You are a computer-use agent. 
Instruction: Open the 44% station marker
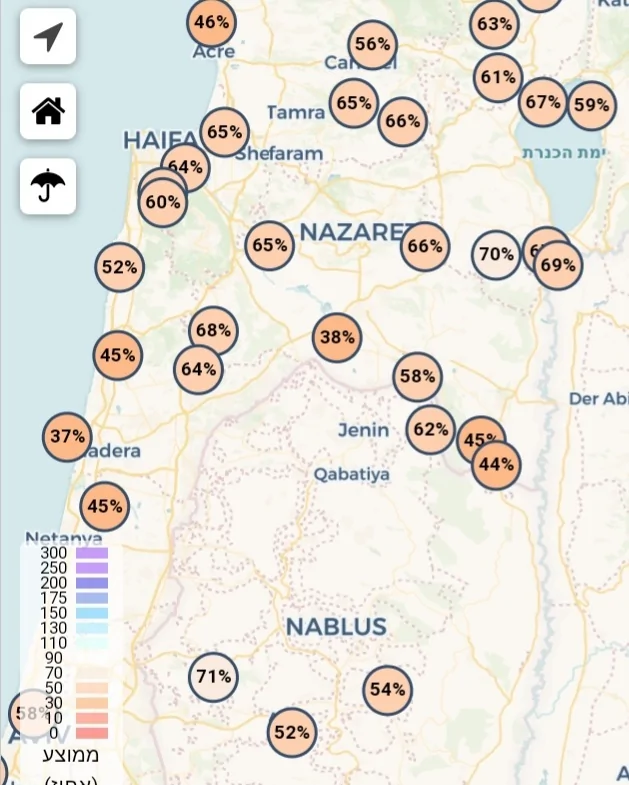(x=496, y=464)
